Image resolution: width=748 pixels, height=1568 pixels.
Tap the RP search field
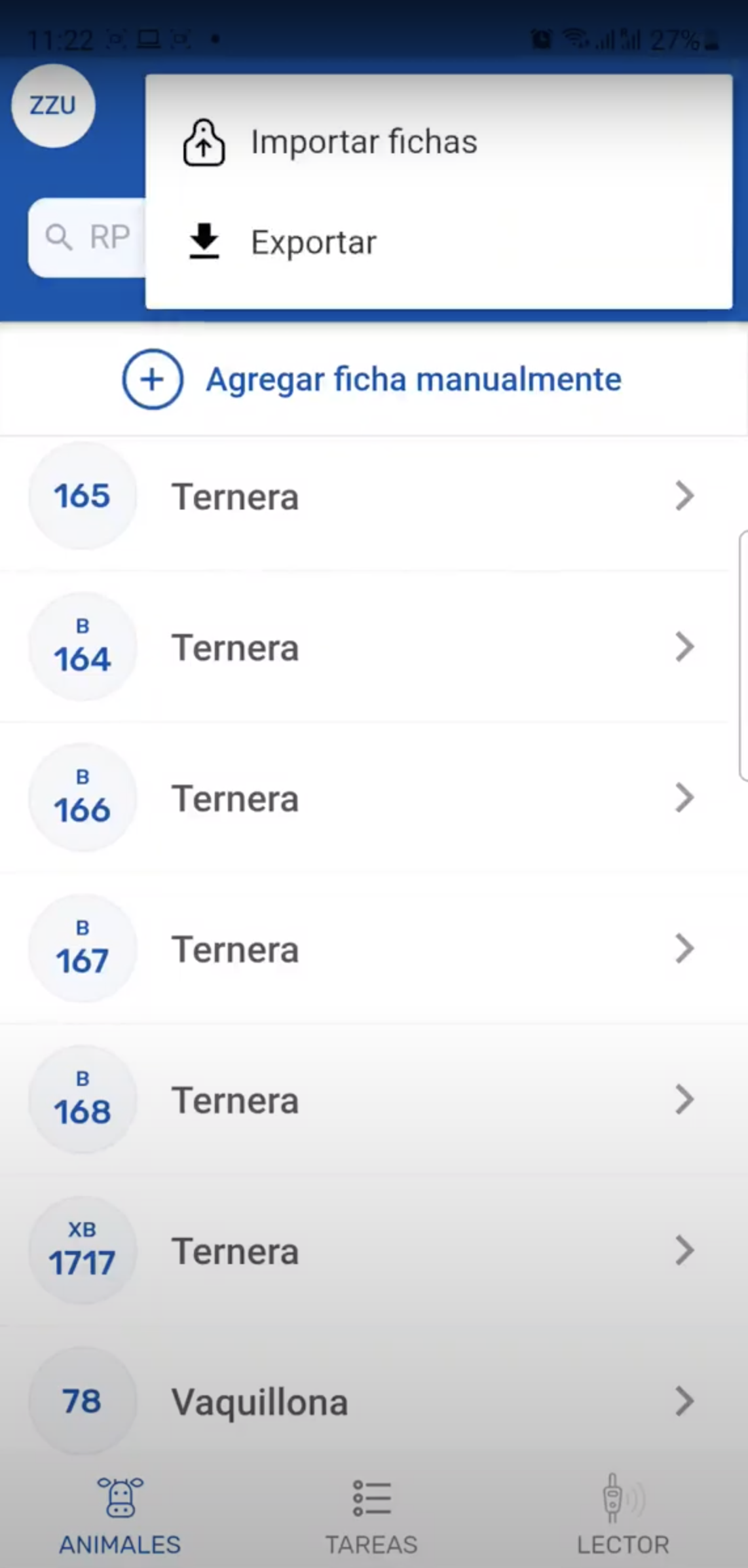[x=88, y=237]
